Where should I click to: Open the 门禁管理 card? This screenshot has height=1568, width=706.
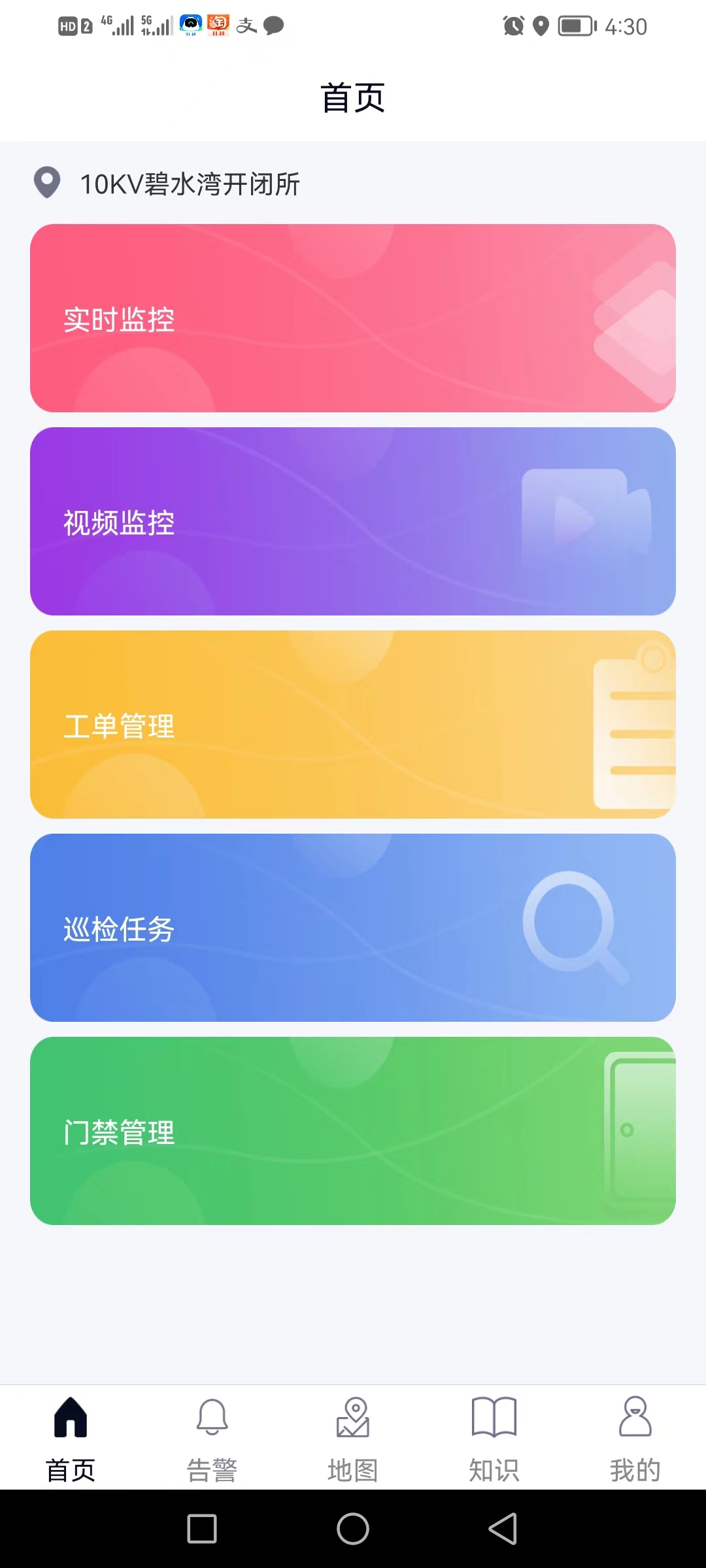(x=353, y=1131)
